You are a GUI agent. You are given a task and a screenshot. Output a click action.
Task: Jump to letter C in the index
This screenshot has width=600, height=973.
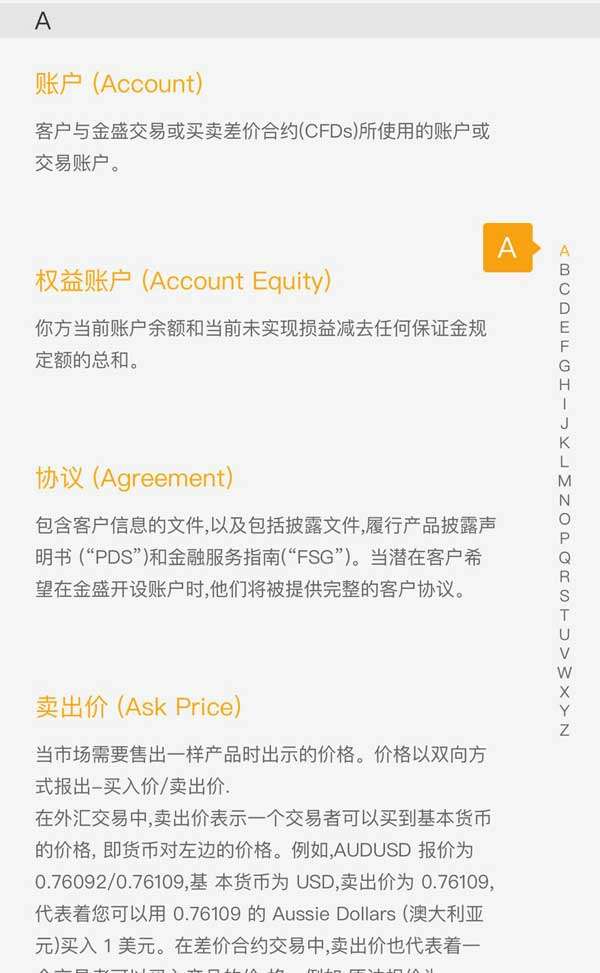coord(564,289)
